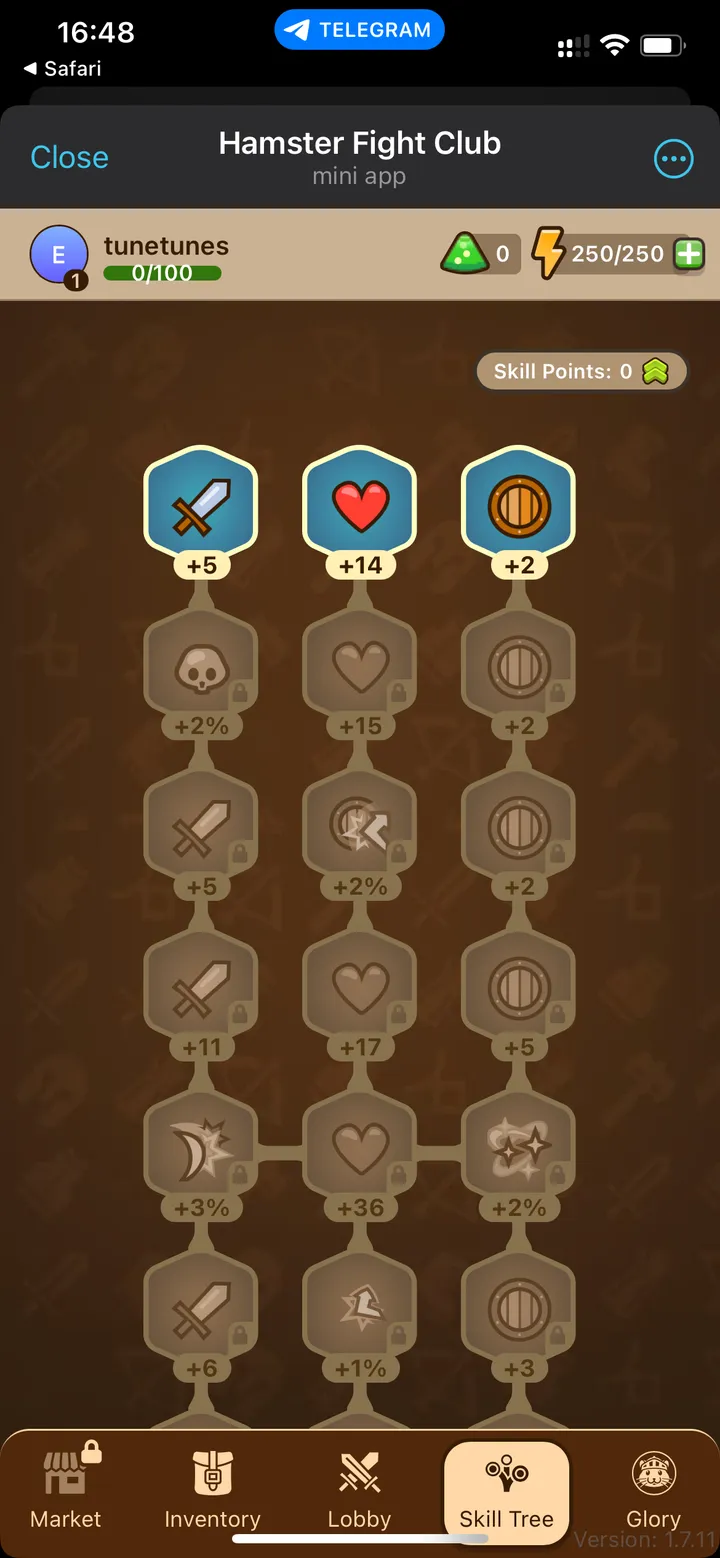Image resolution: width=720 pixels, height=1558 pixels.
Task: Return to Safari via the back link
Action: click(x=62, y=69)
